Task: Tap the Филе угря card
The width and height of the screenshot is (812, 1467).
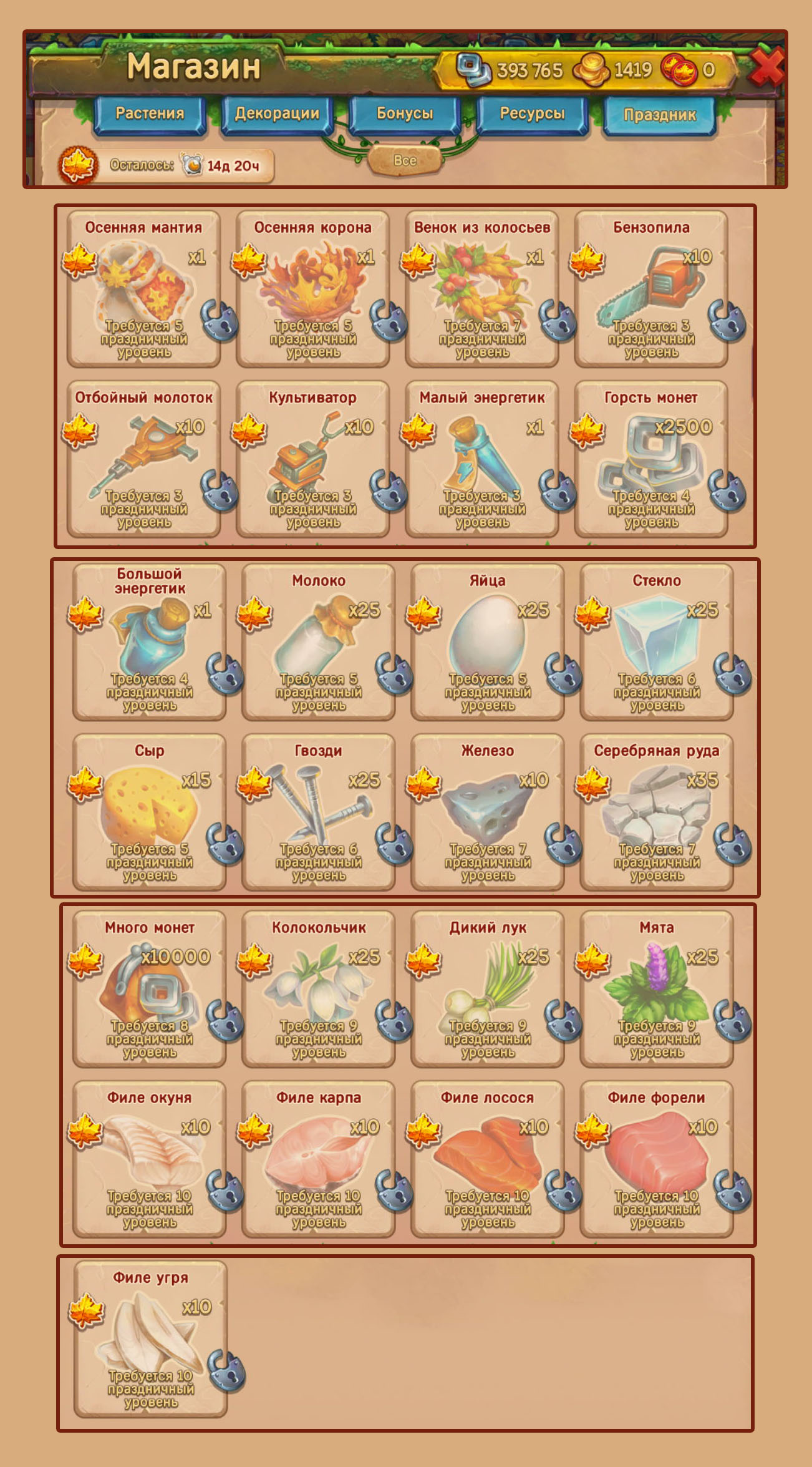Action: pos(150,1339)
